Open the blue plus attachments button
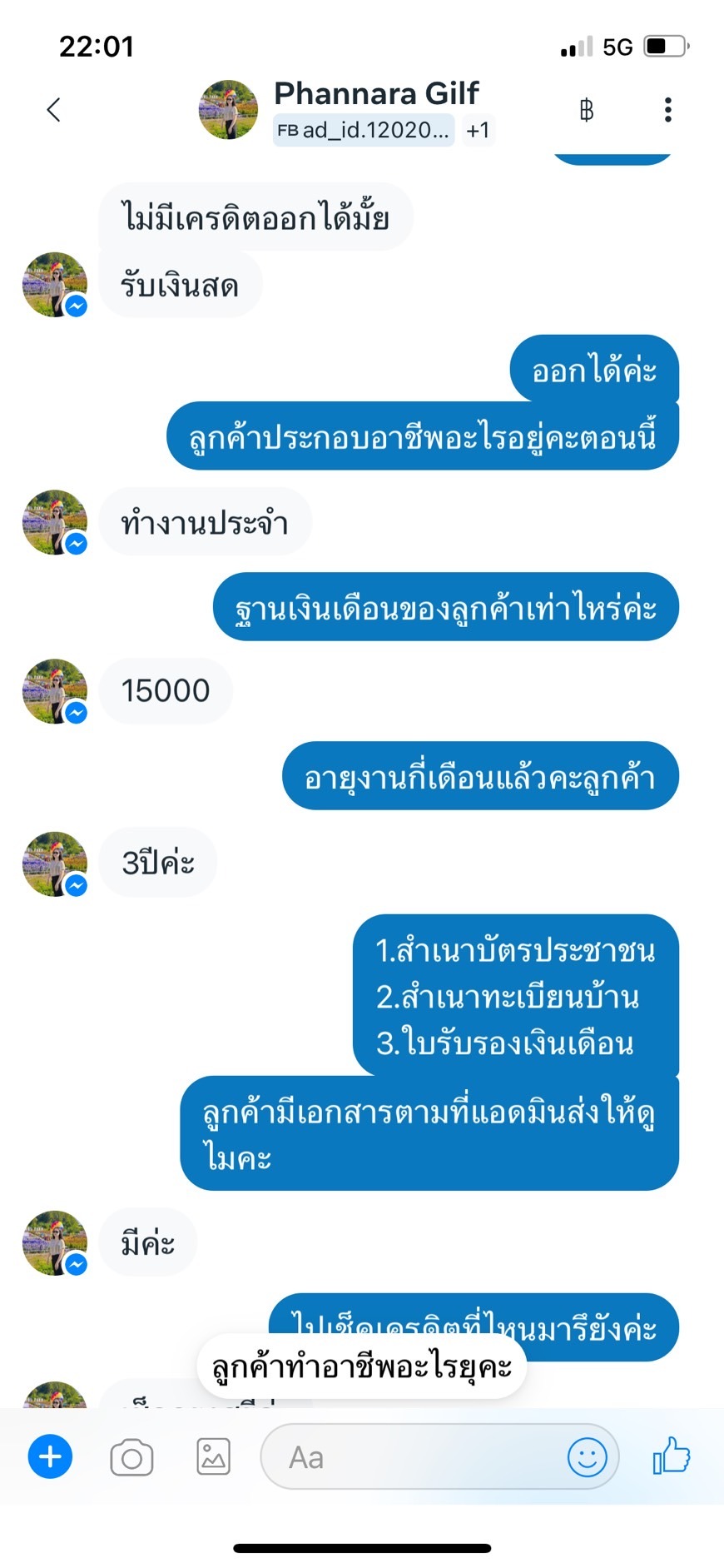 coord(50,1457)
